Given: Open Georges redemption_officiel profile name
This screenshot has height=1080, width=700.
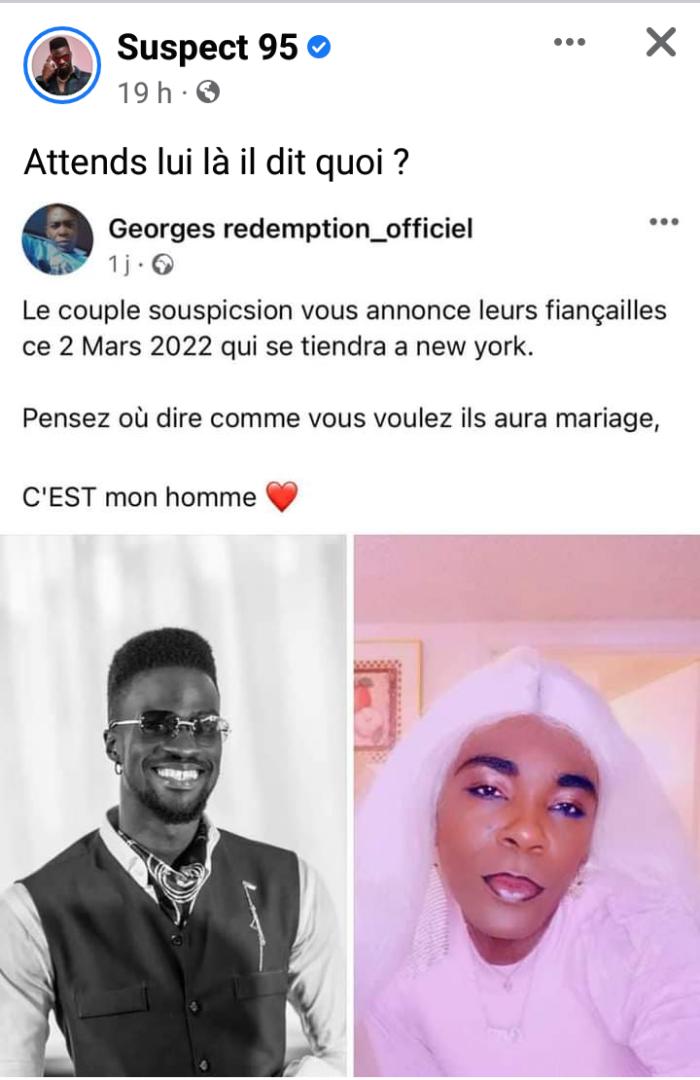Looking at the screenshot, I should click(x=290, y=229).
